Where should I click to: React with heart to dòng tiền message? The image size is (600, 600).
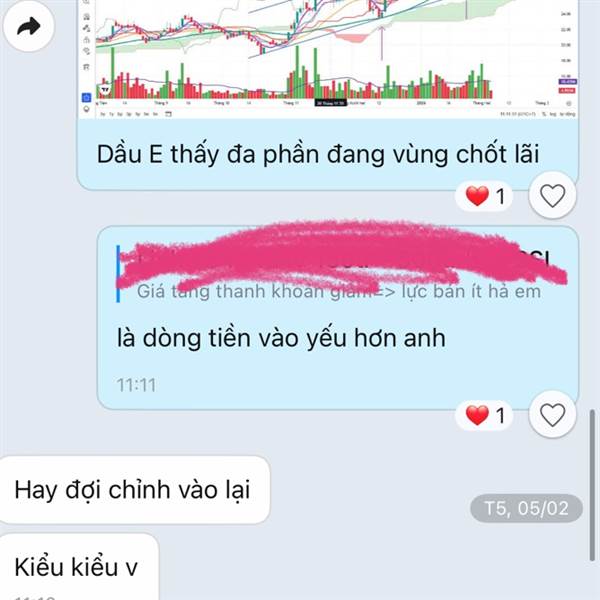[x=552, y=415]
